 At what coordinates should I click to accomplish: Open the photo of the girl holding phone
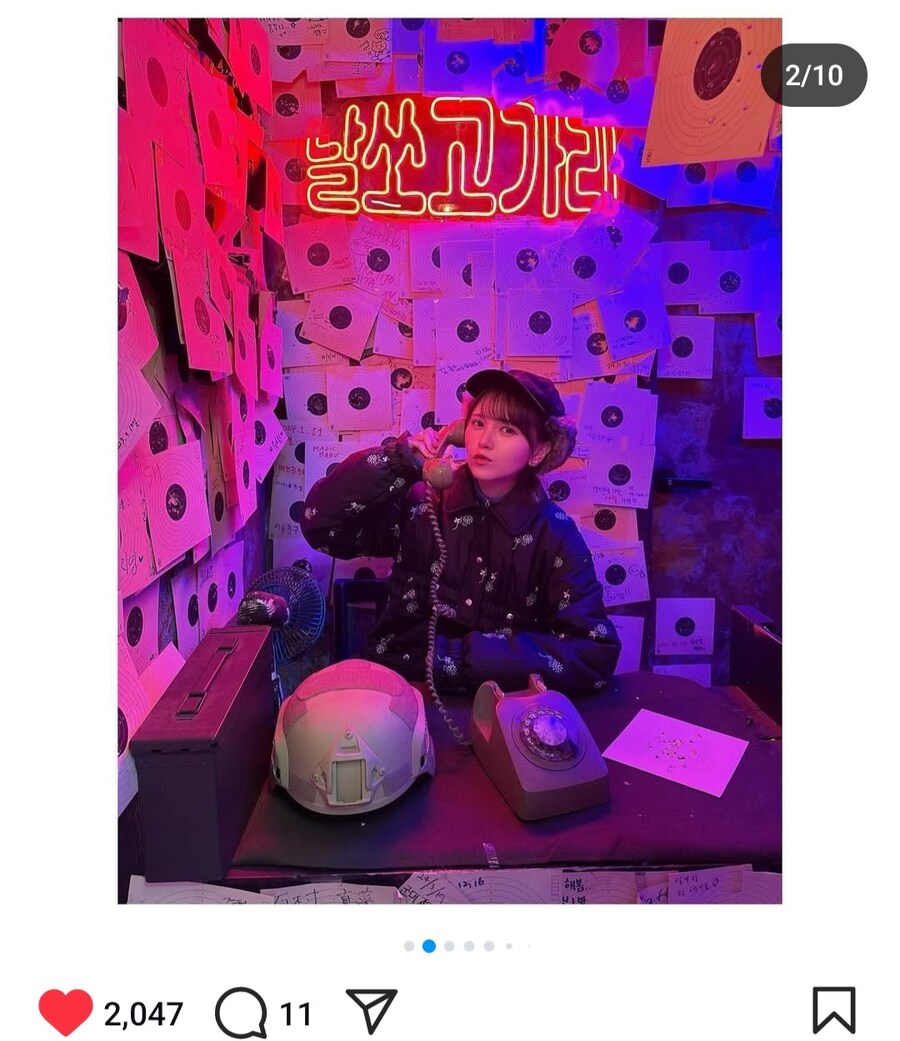450,460
